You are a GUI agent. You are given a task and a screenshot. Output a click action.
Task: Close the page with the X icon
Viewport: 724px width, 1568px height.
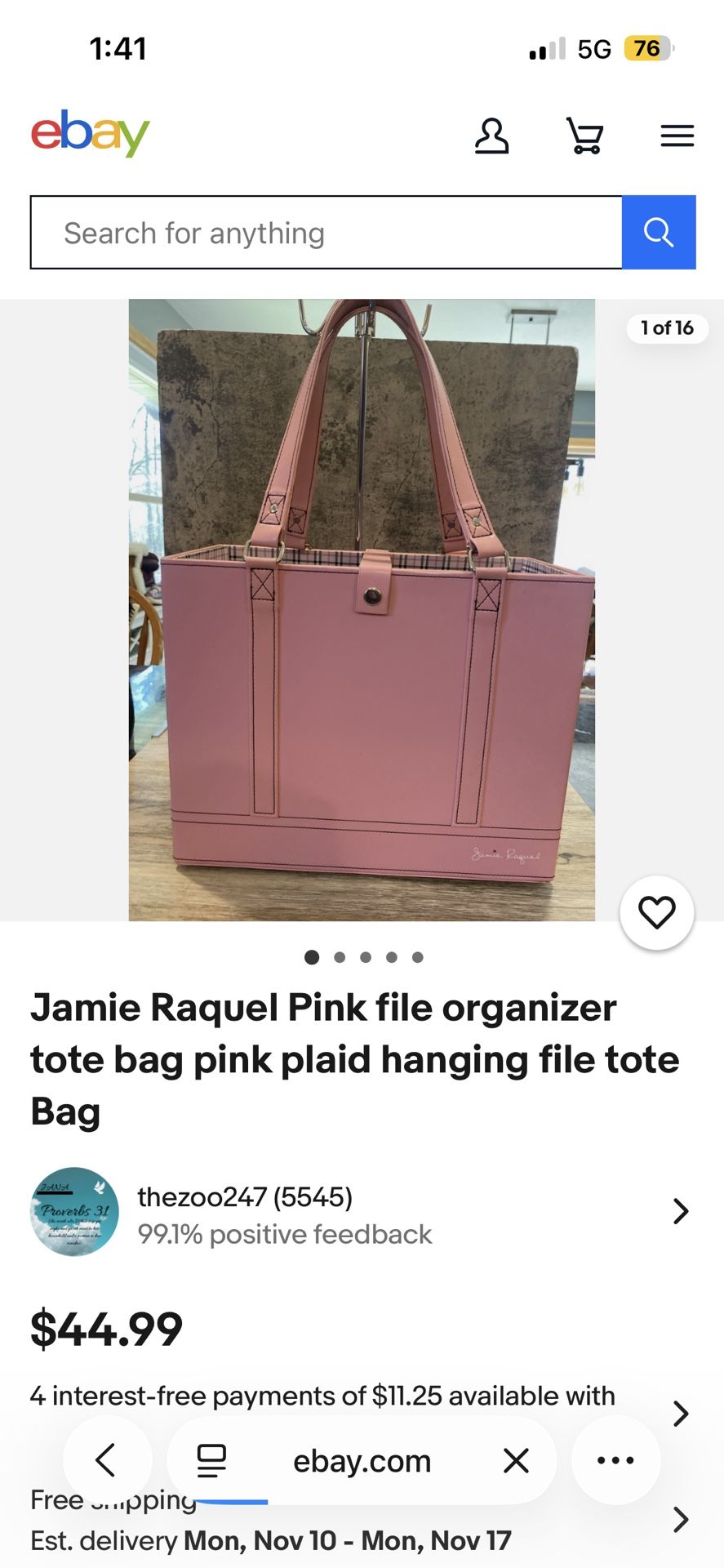[516, 1460]
